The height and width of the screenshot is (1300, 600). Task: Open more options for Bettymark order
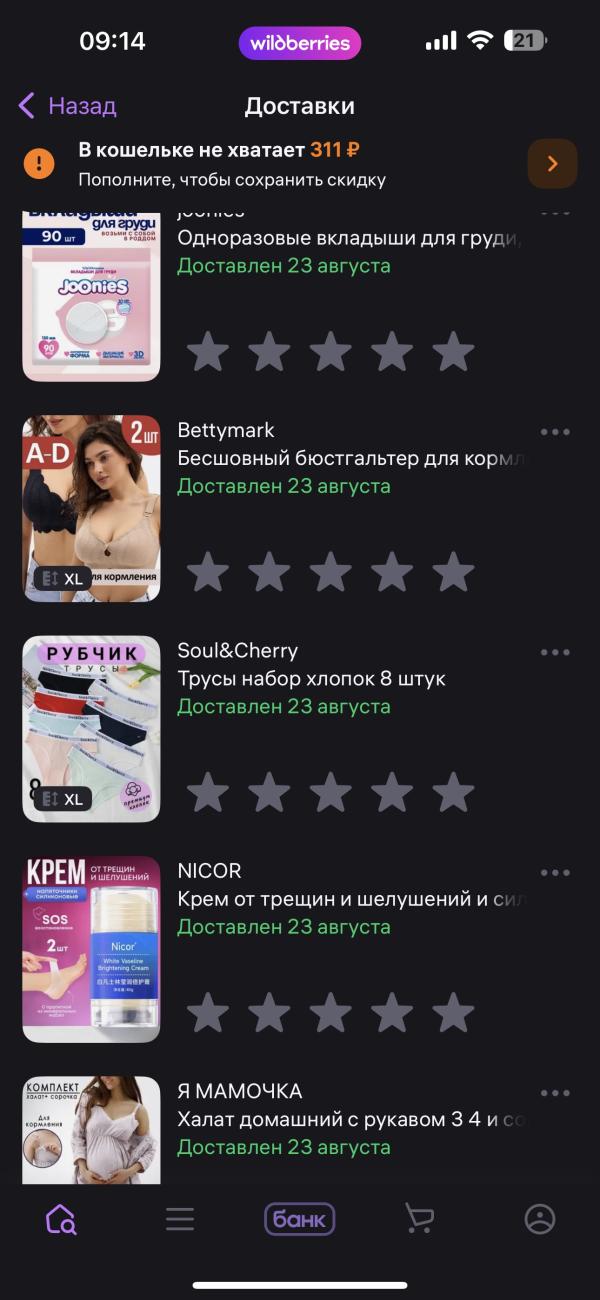555,432
